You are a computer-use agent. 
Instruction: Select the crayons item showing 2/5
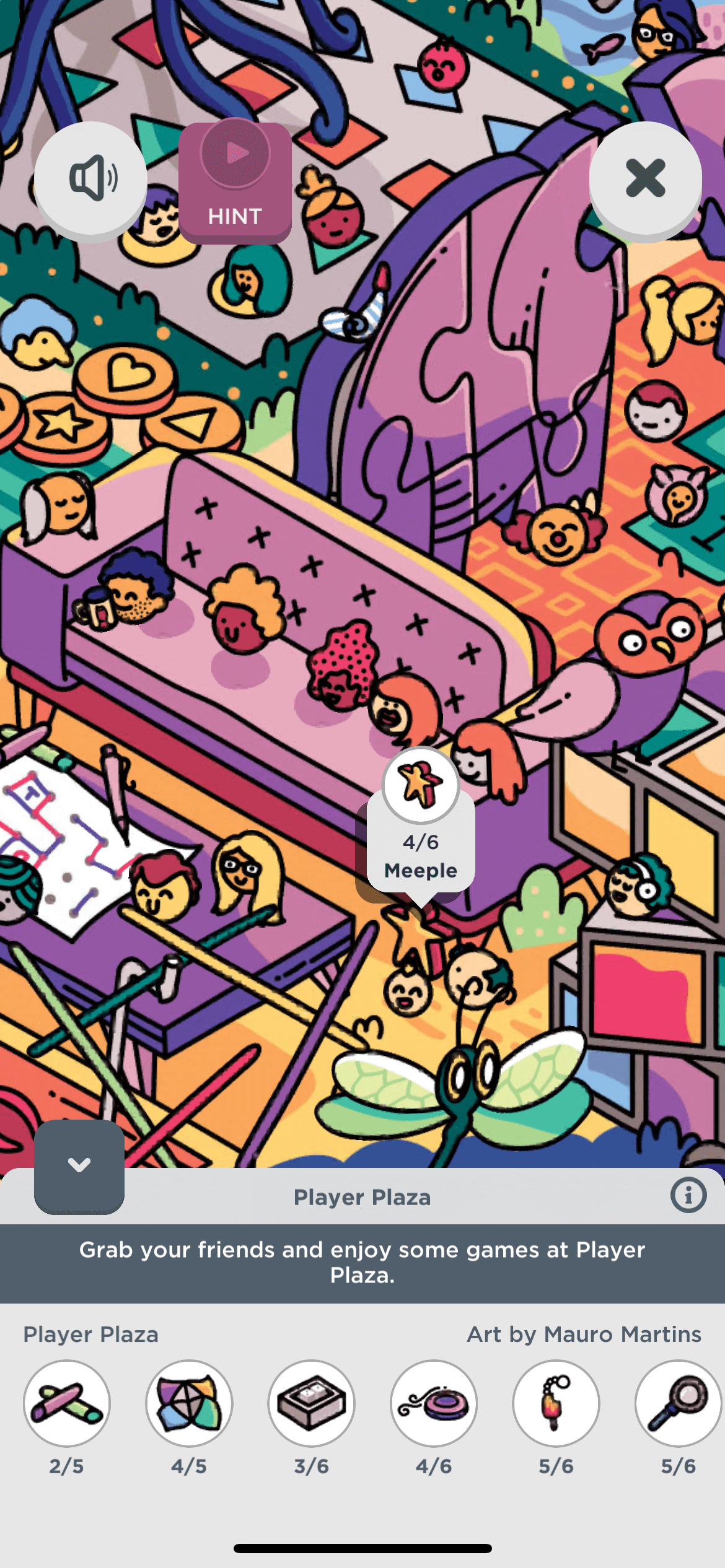tap(67, 1403)
